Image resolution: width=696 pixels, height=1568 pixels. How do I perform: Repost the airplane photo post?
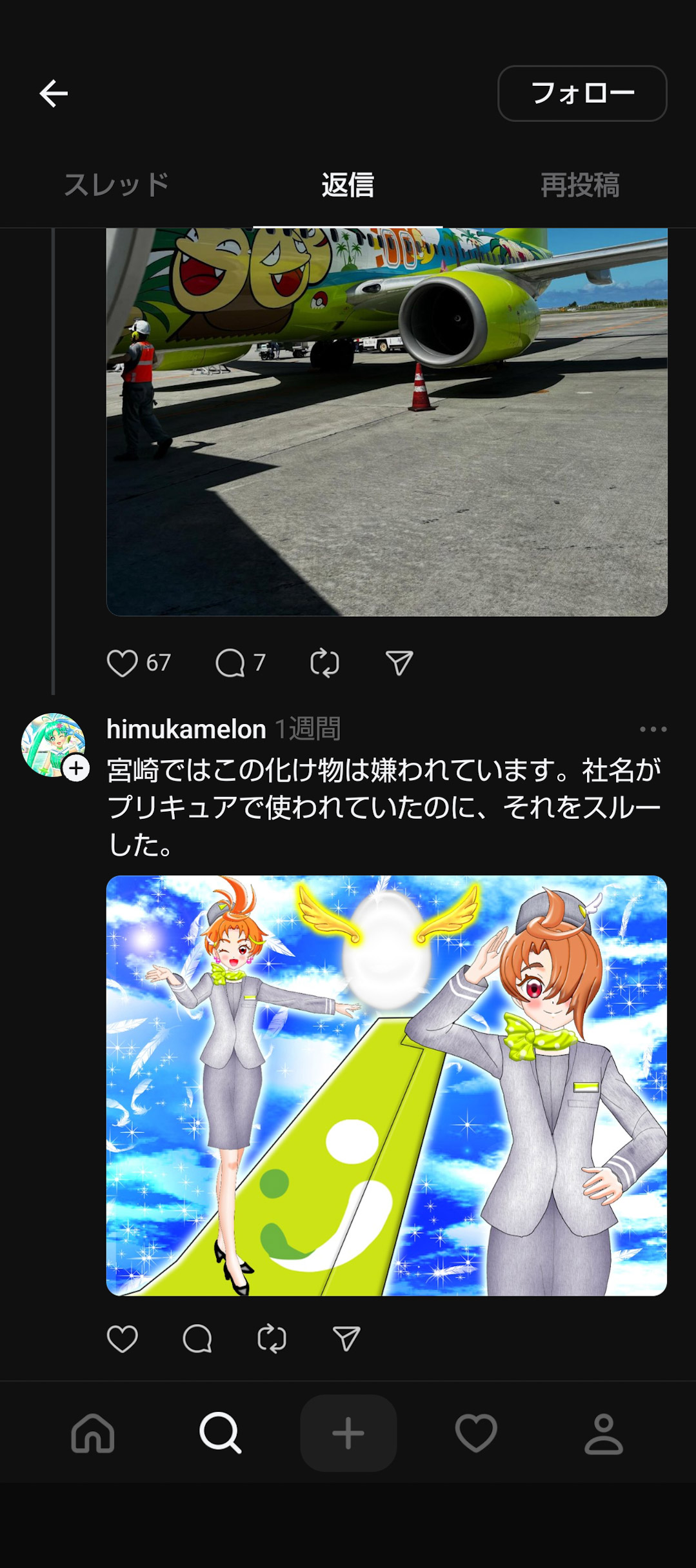[324, 663]
